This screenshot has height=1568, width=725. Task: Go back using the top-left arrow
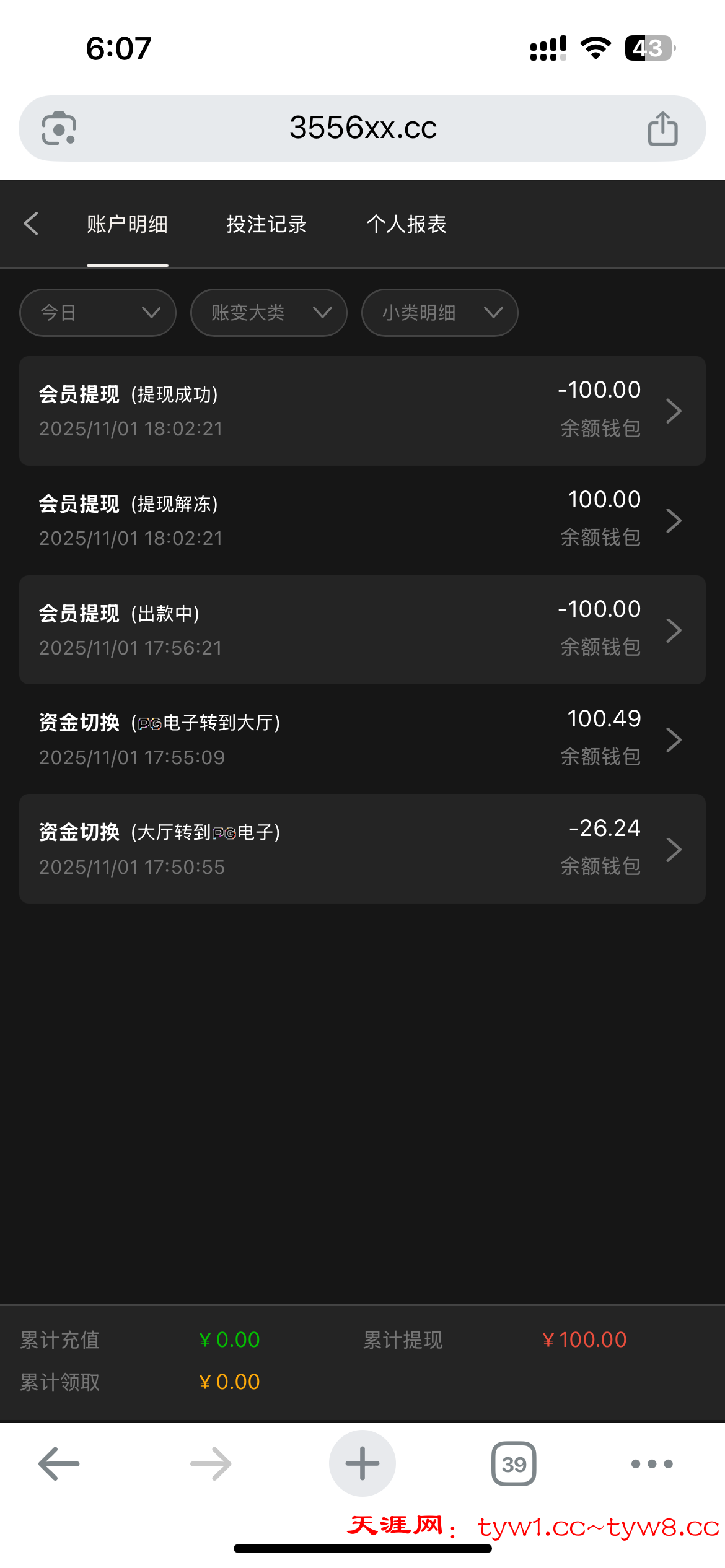coord(31,224)
